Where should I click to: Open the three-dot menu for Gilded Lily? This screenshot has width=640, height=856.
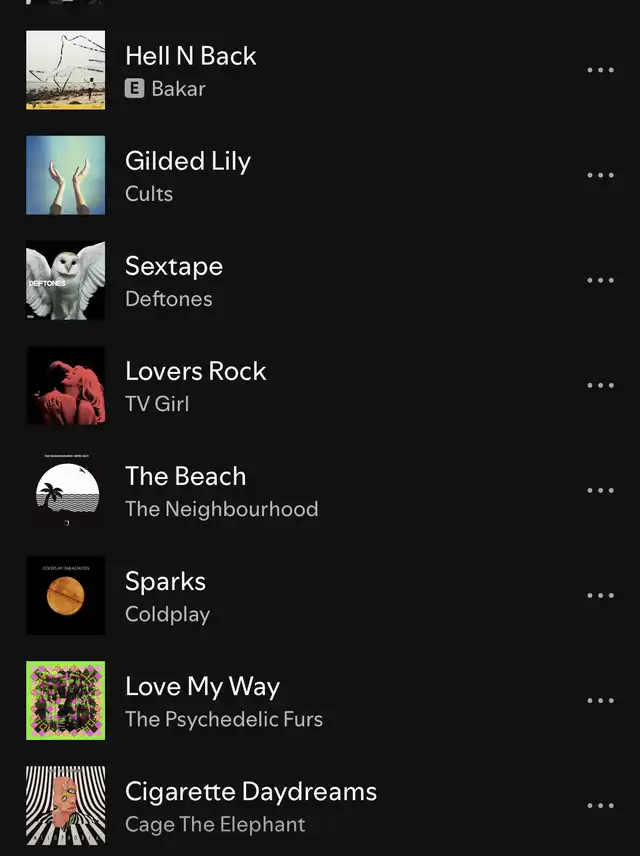tap(600, 175)
